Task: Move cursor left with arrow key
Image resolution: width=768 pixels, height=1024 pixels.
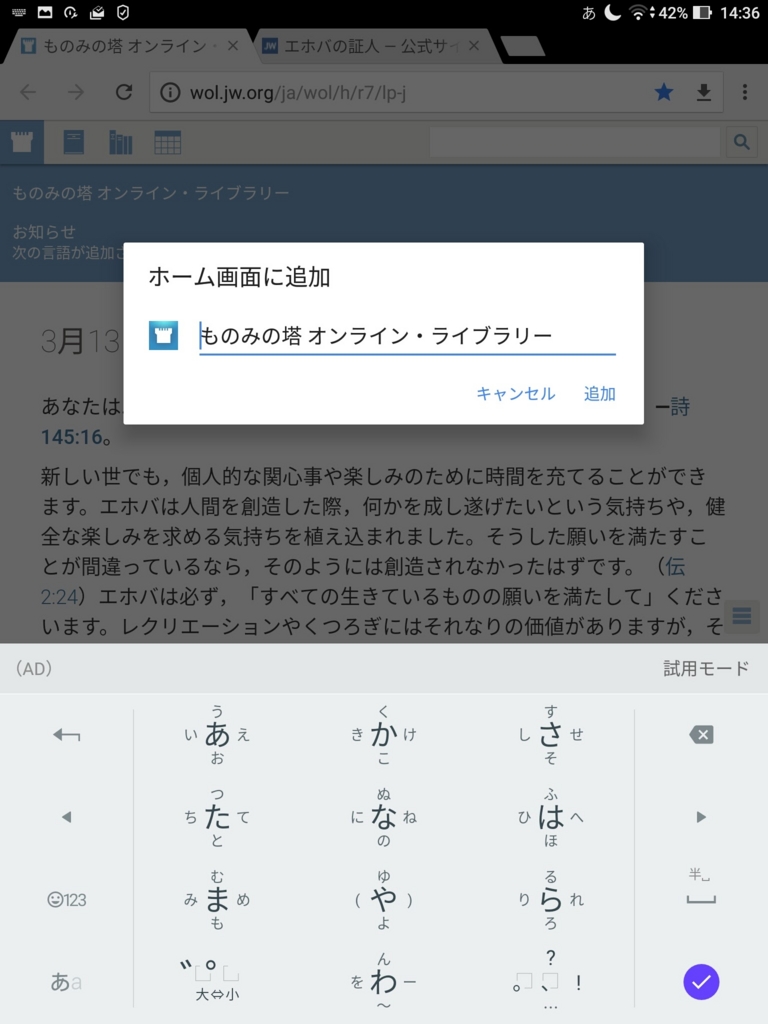Action: click(67, 817)
